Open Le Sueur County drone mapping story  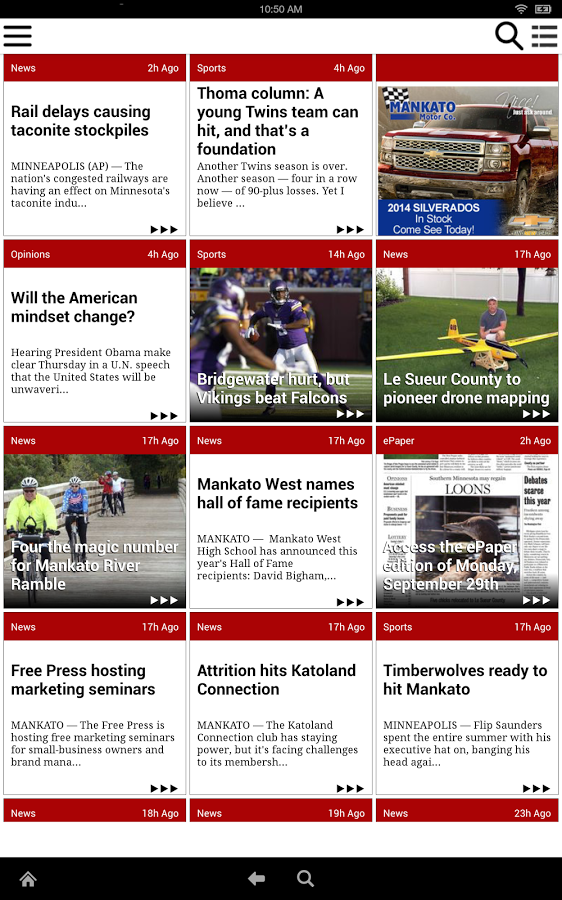pyautogui.click(x=467, y=331)
